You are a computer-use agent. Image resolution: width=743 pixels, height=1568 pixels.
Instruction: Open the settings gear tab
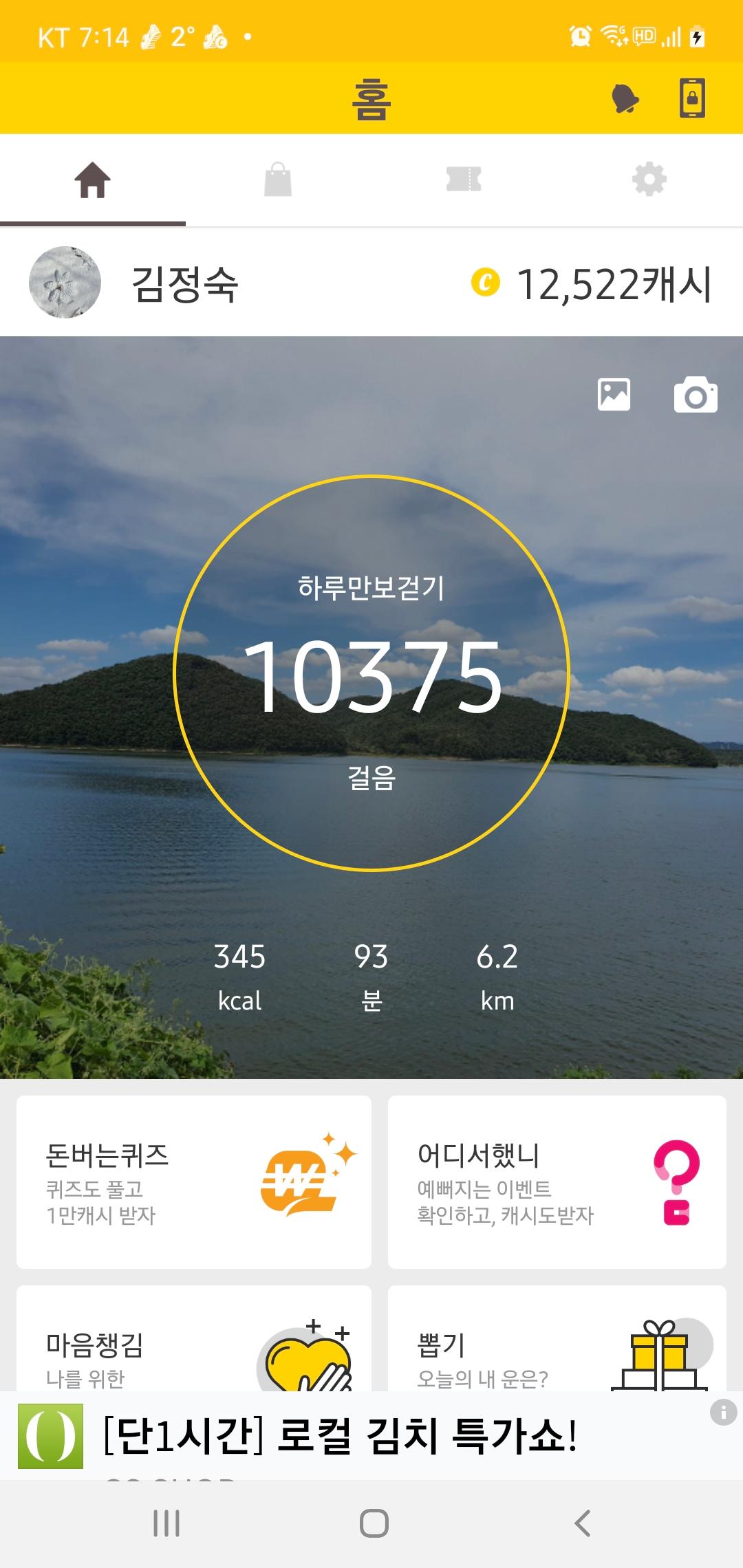click(x=649, y=180)
